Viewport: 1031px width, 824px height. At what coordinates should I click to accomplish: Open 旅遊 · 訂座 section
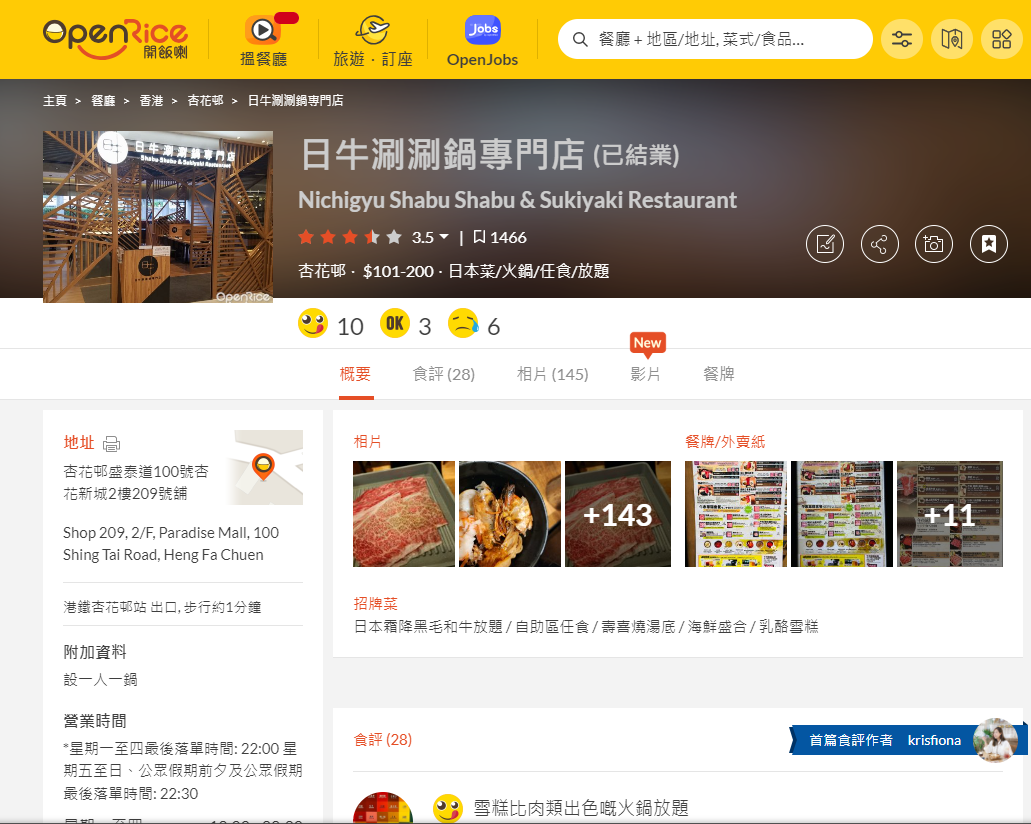coord(373,40)
